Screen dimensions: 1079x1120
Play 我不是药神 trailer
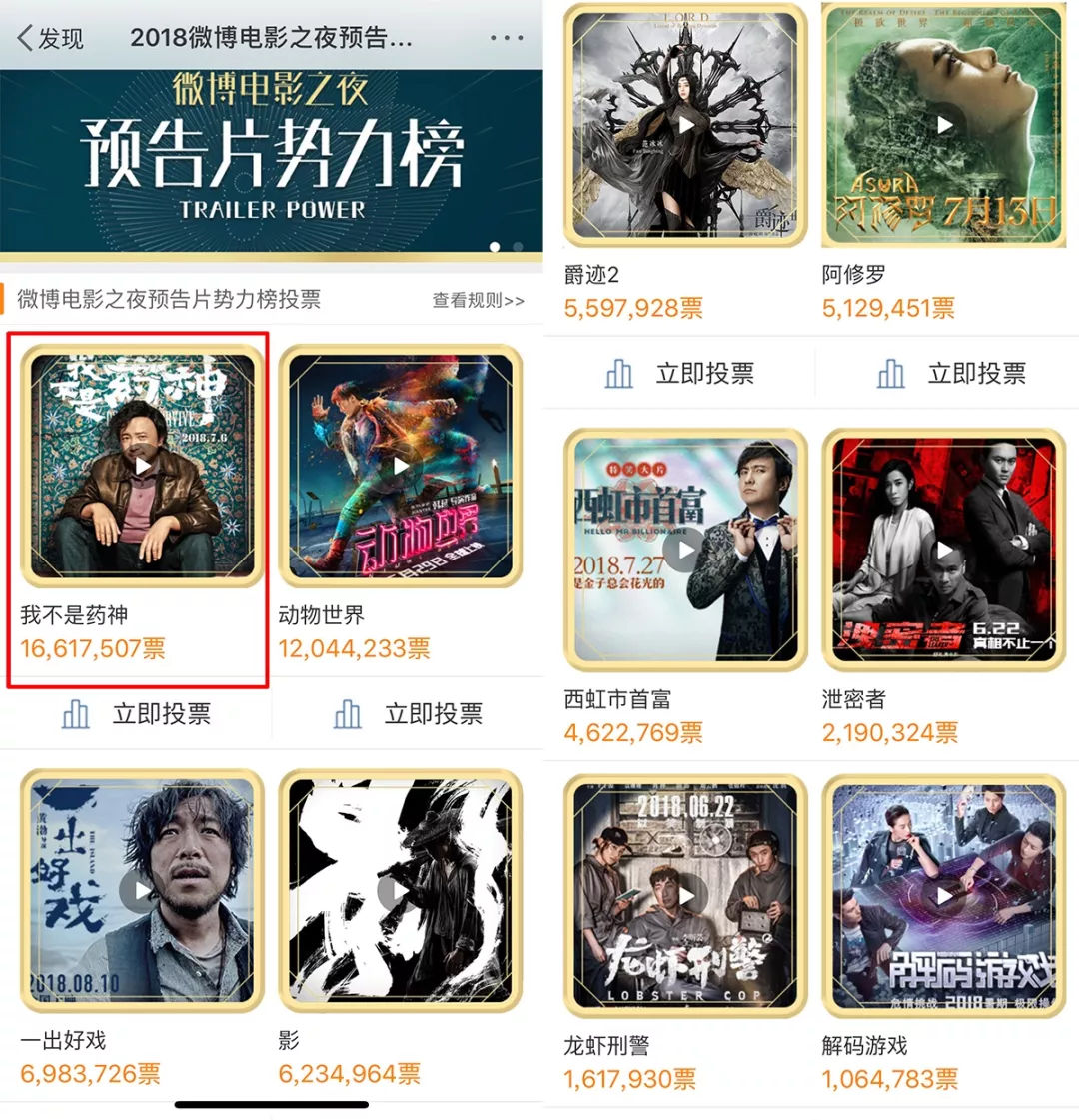[x=143, y=467]
